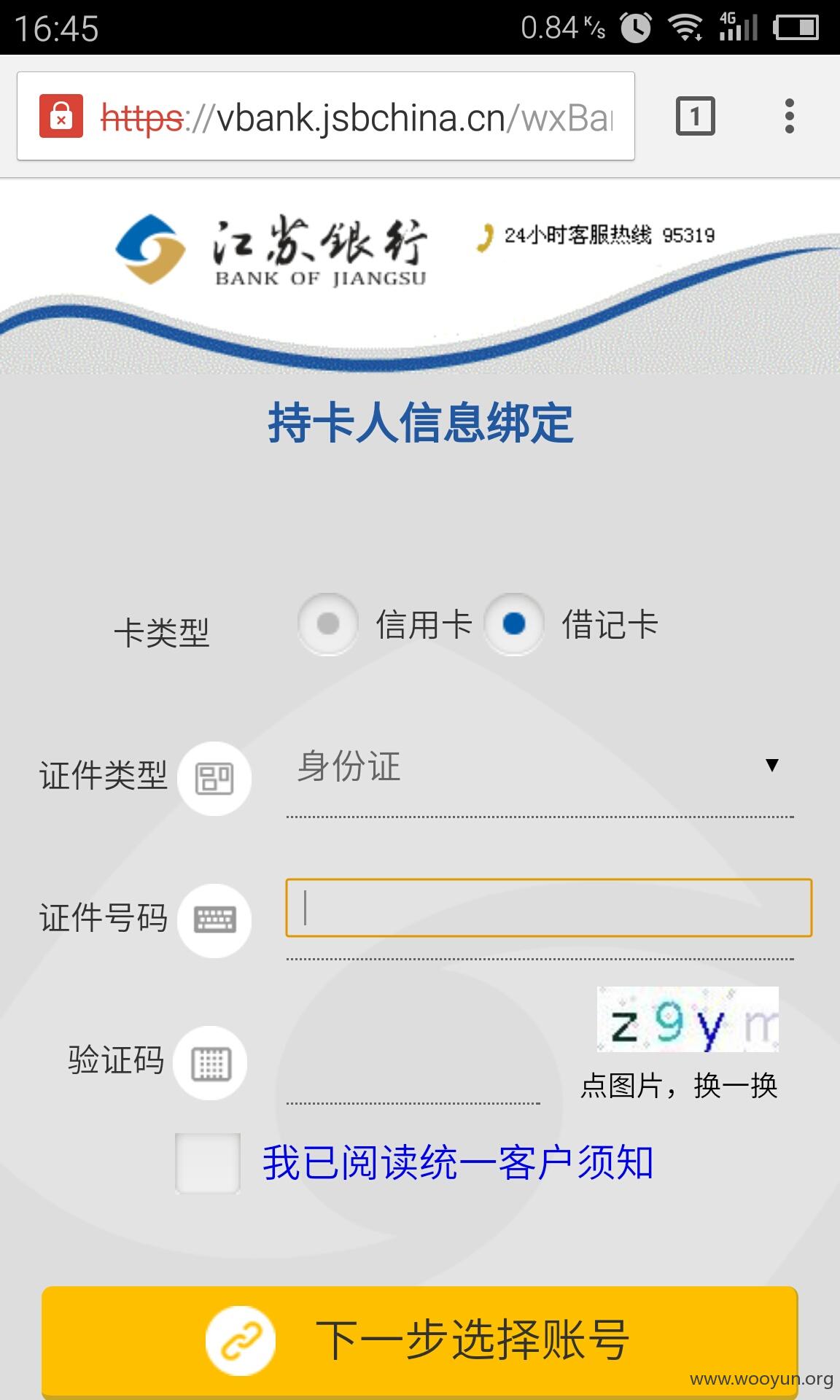Select the 信用卡 card type option

pyautogui.click(x=328, y=624)
